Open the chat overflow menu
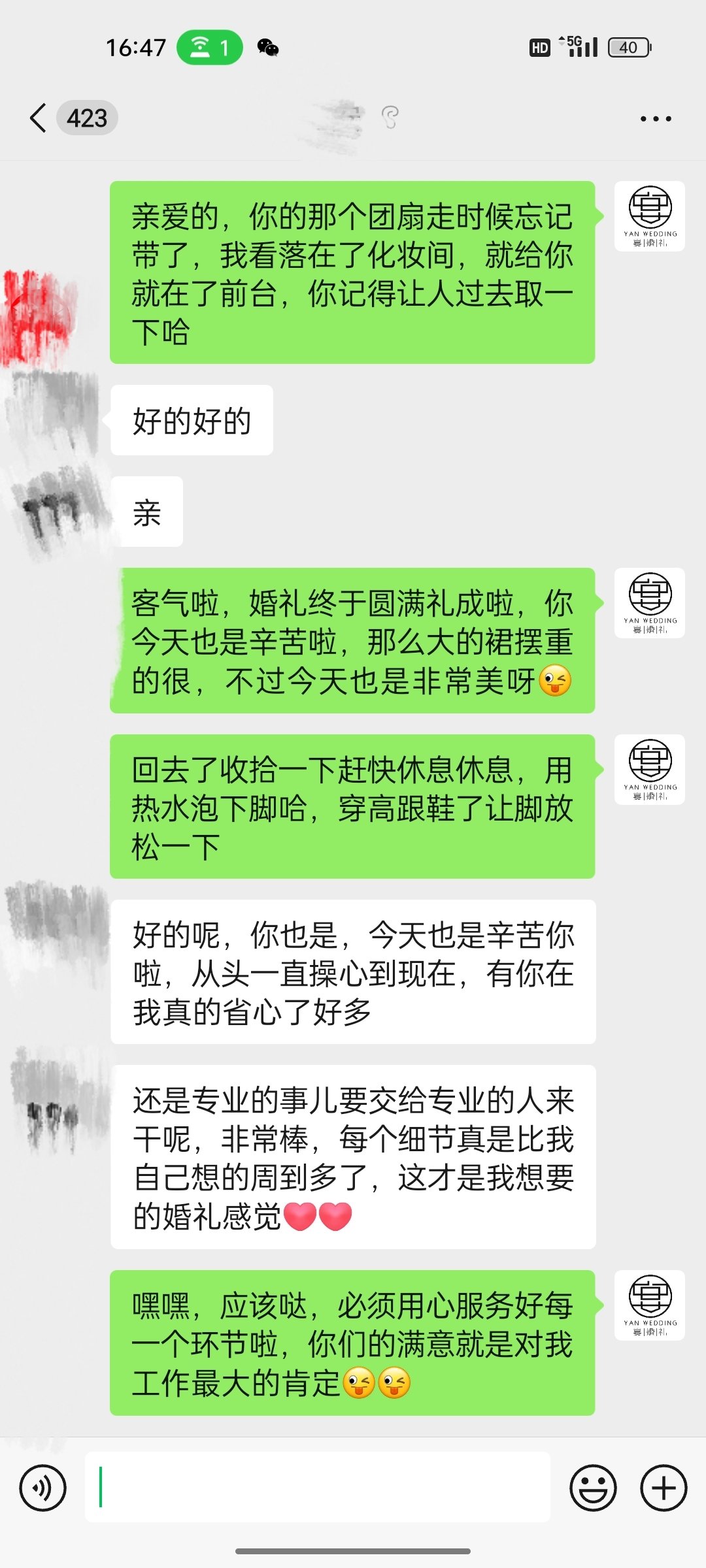This screenshot has width=706, height=1568. pos(656,119)
